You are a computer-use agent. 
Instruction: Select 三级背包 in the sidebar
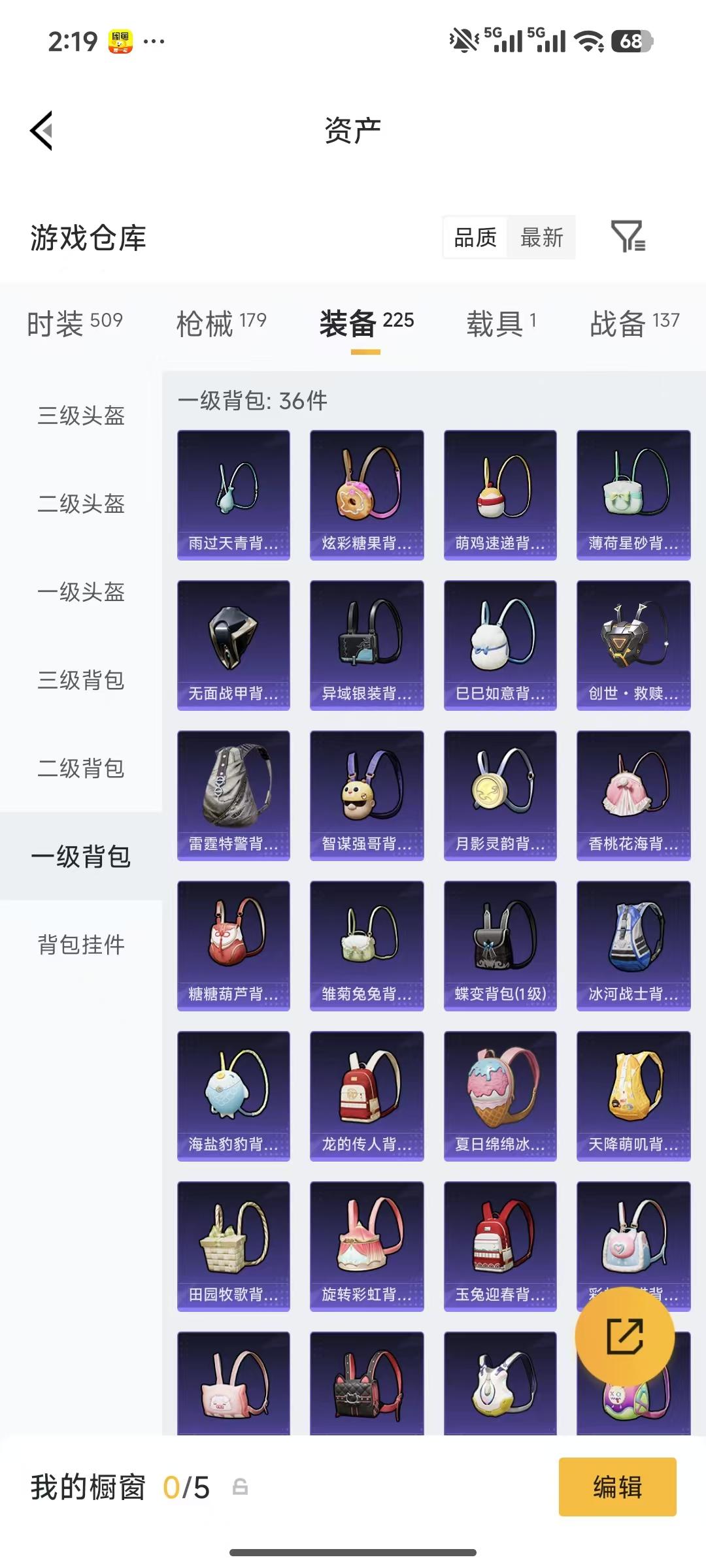tap(80, 681)
